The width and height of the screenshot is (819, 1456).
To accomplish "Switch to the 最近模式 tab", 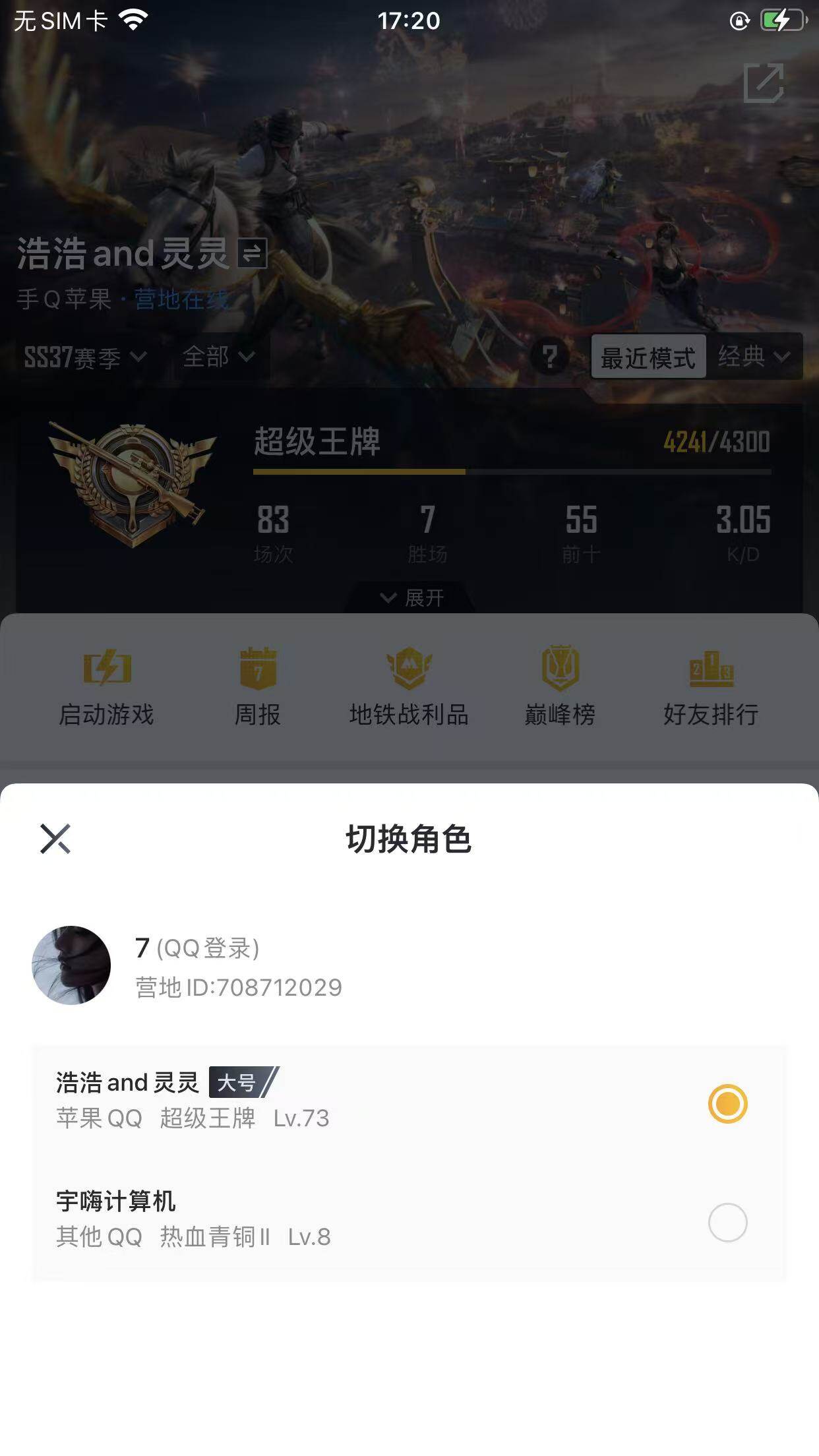I will coord(648,358).
